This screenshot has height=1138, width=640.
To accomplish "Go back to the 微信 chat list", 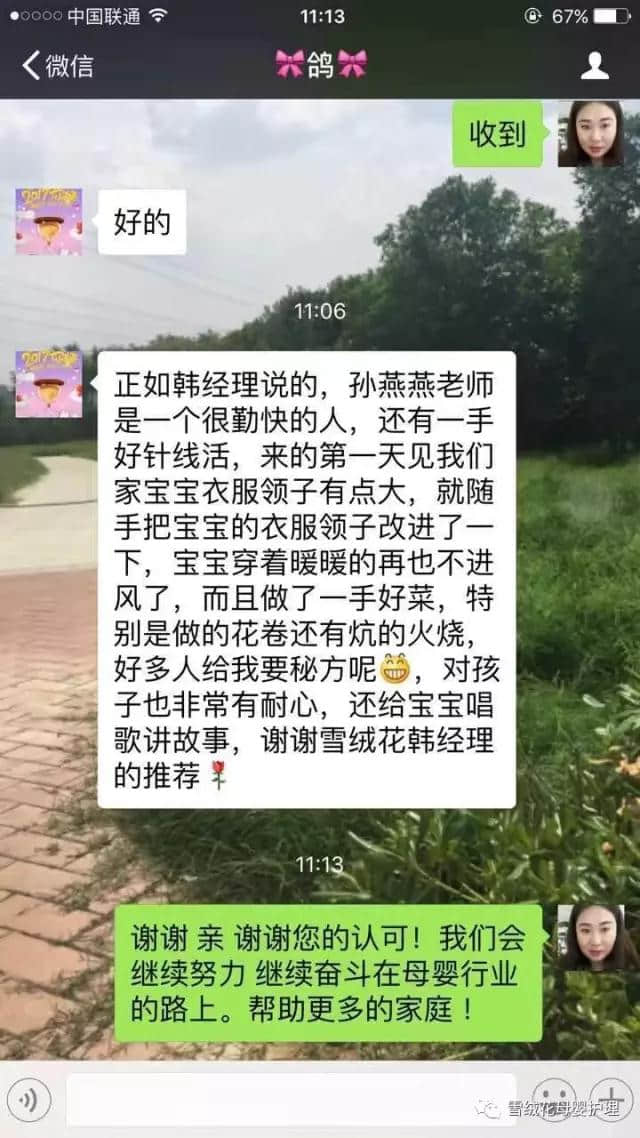I will tap(58, 66).
